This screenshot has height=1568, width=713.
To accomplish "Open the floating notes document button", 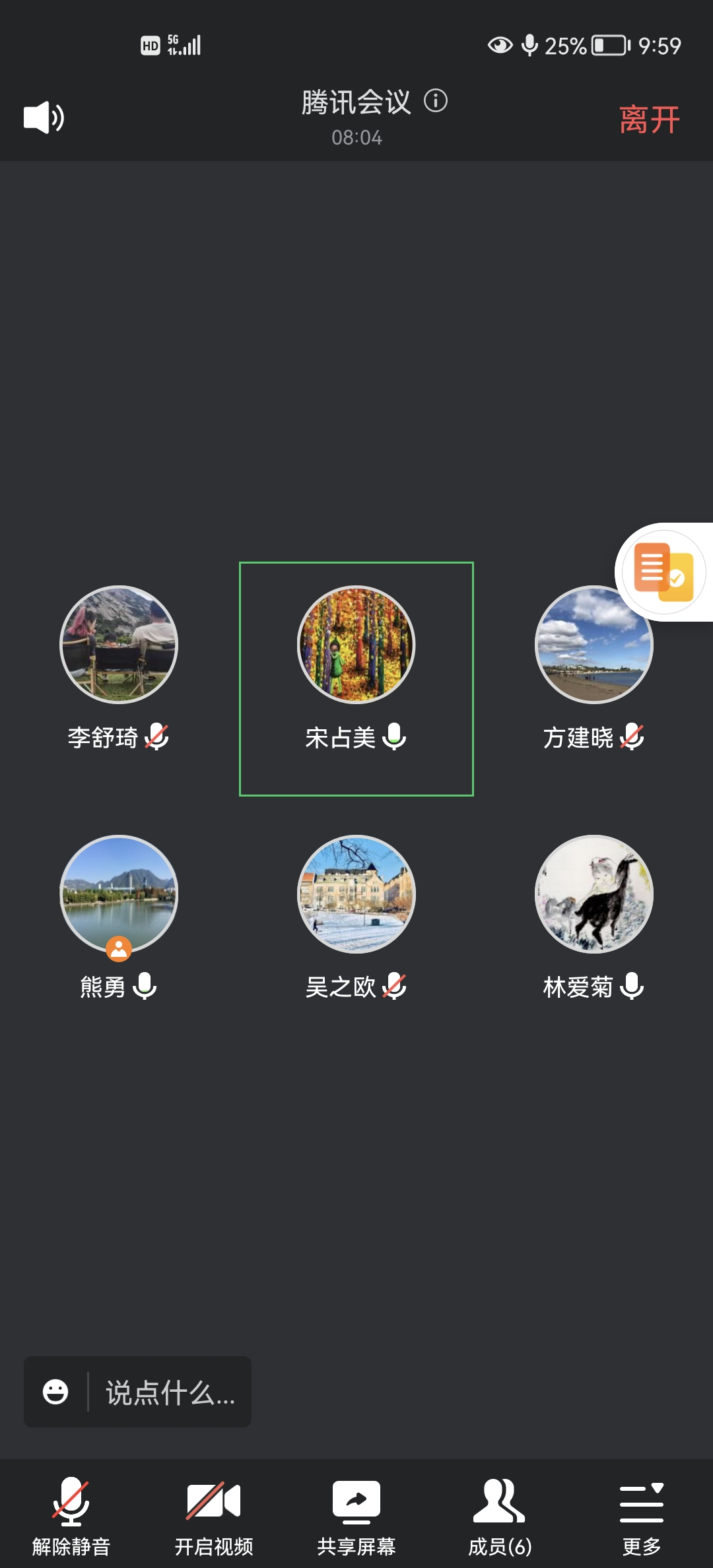I will [663, 572].
